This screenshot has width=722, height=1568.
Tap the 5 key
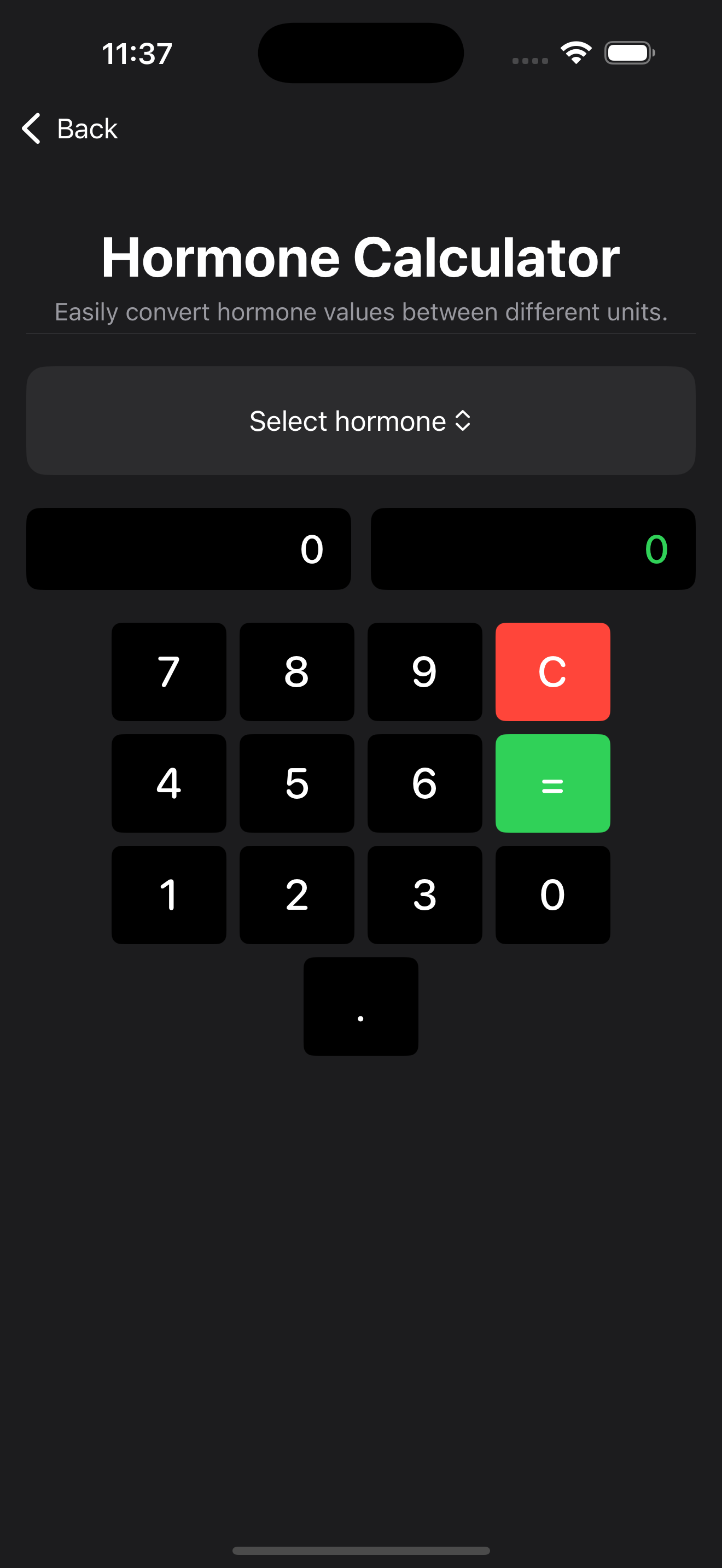[296, 783]
